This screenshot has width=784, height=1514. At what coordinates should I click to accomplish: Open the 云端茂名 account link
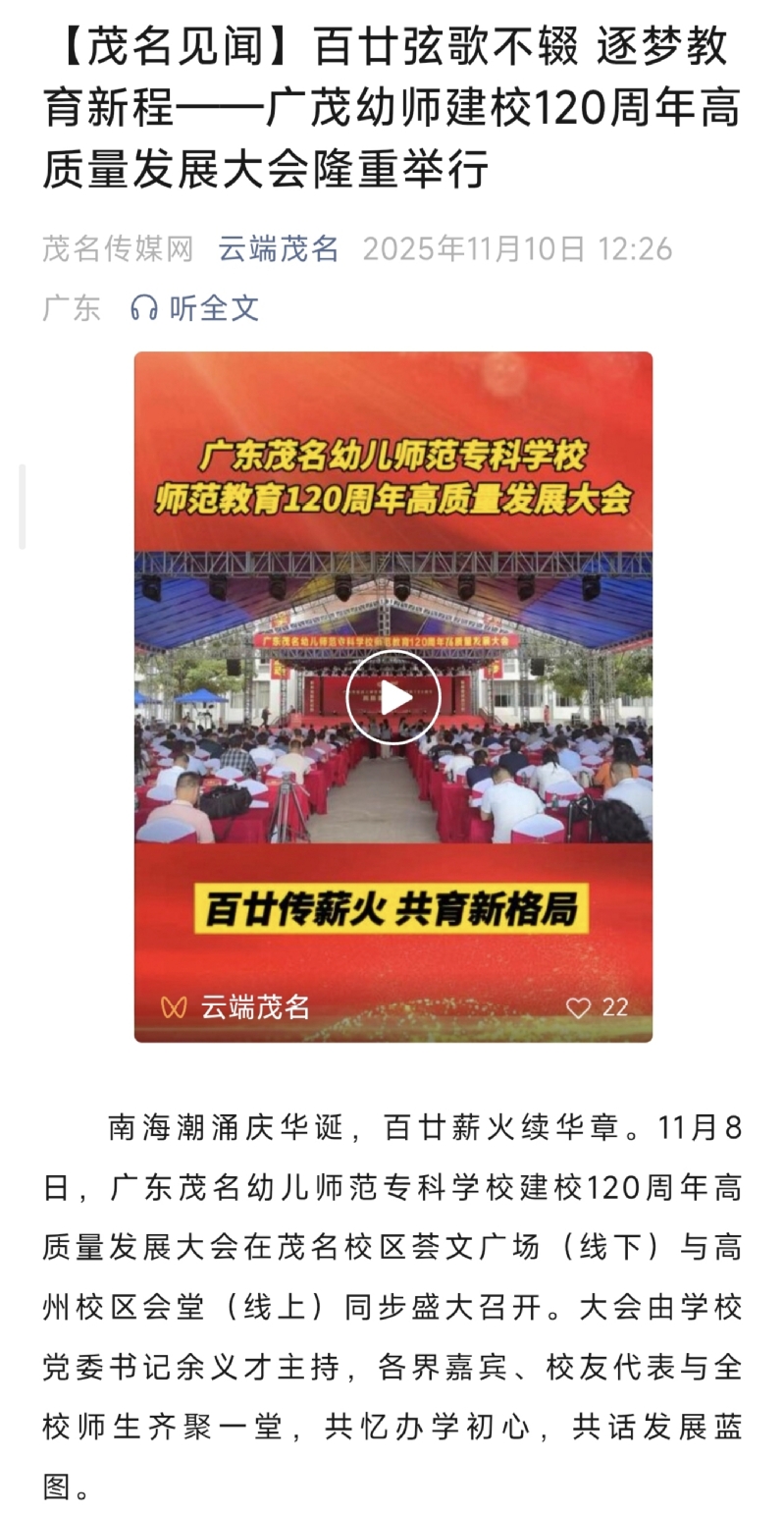[x=278, y=249]
